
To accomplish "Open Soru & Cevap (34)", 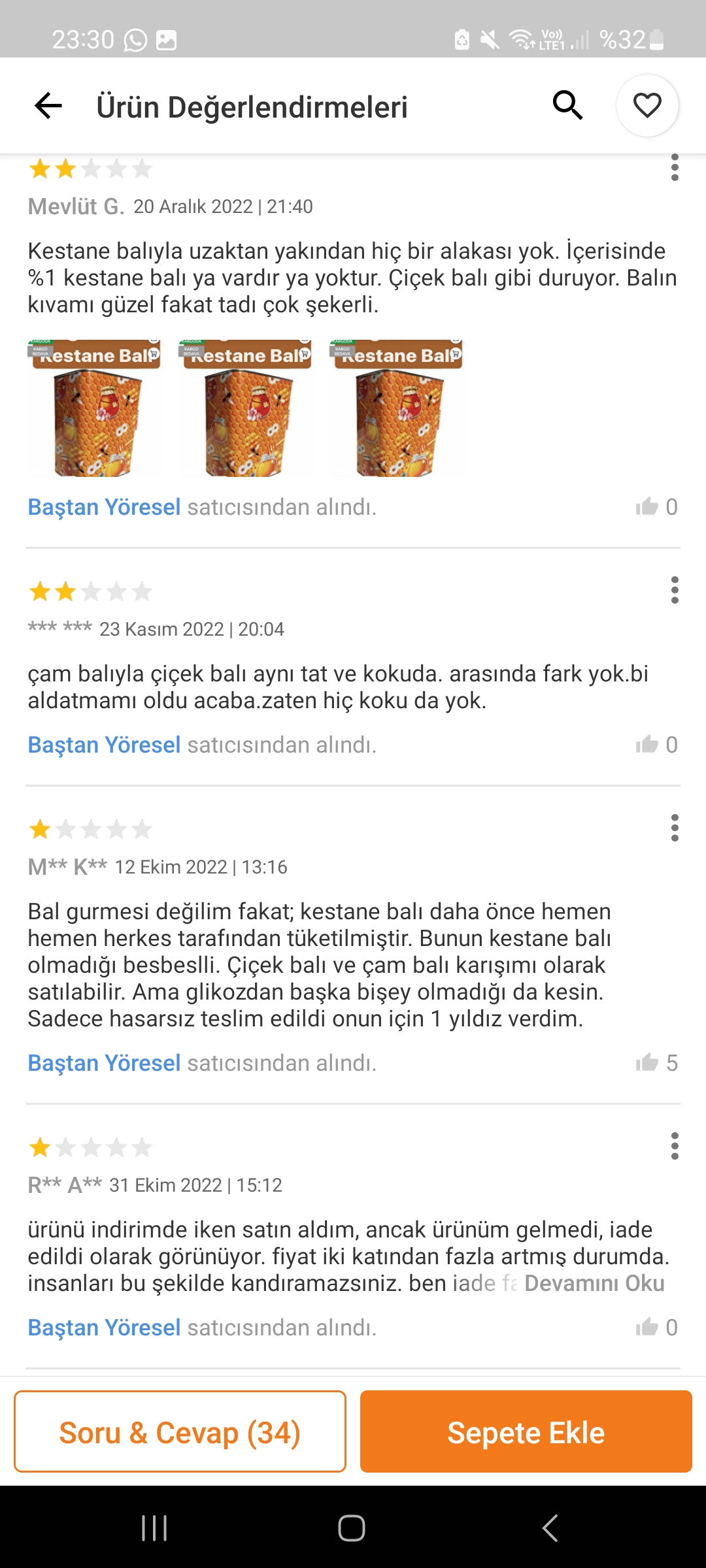I will 180,1431.
